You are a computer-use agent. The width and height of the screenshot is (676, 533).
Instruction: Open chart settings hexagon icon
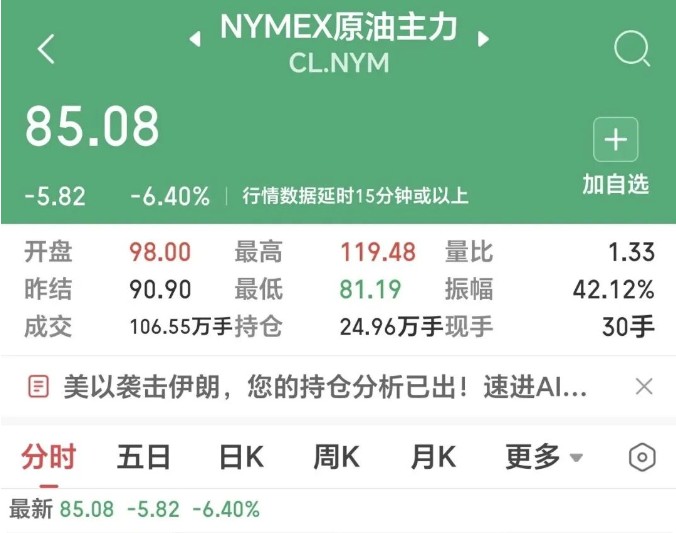pos(641,458)
